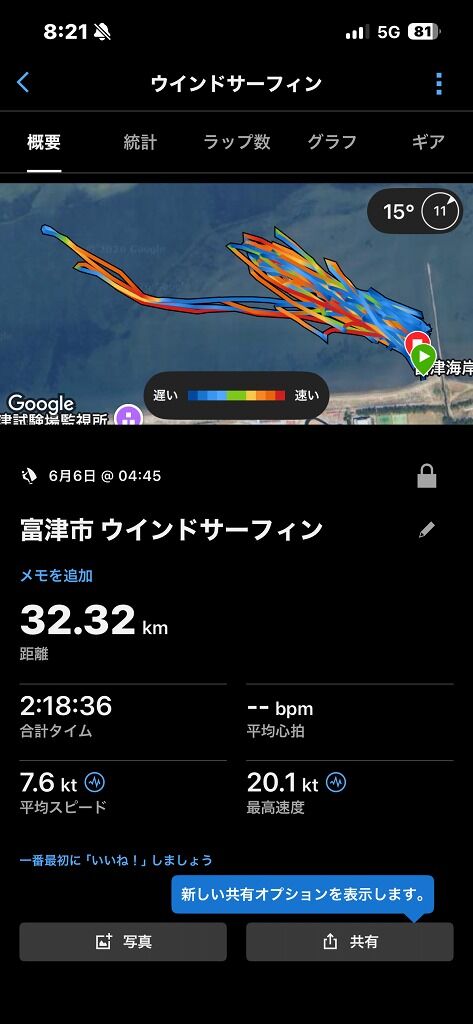Screen dimensions: 473x1024
Task: Select the ギア tab
Action: pos(429,142)
